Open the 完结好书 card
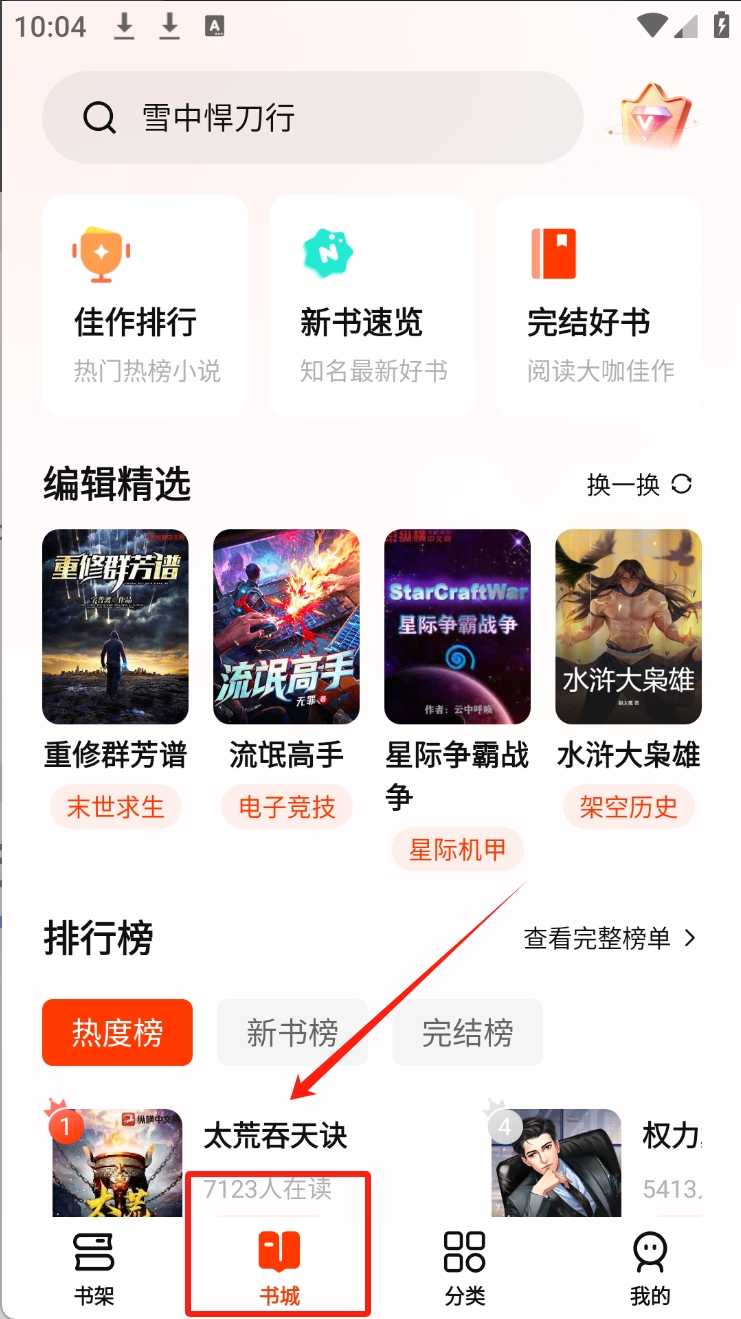The width and height of the screenshot is (741, 1319). [598, 305]
